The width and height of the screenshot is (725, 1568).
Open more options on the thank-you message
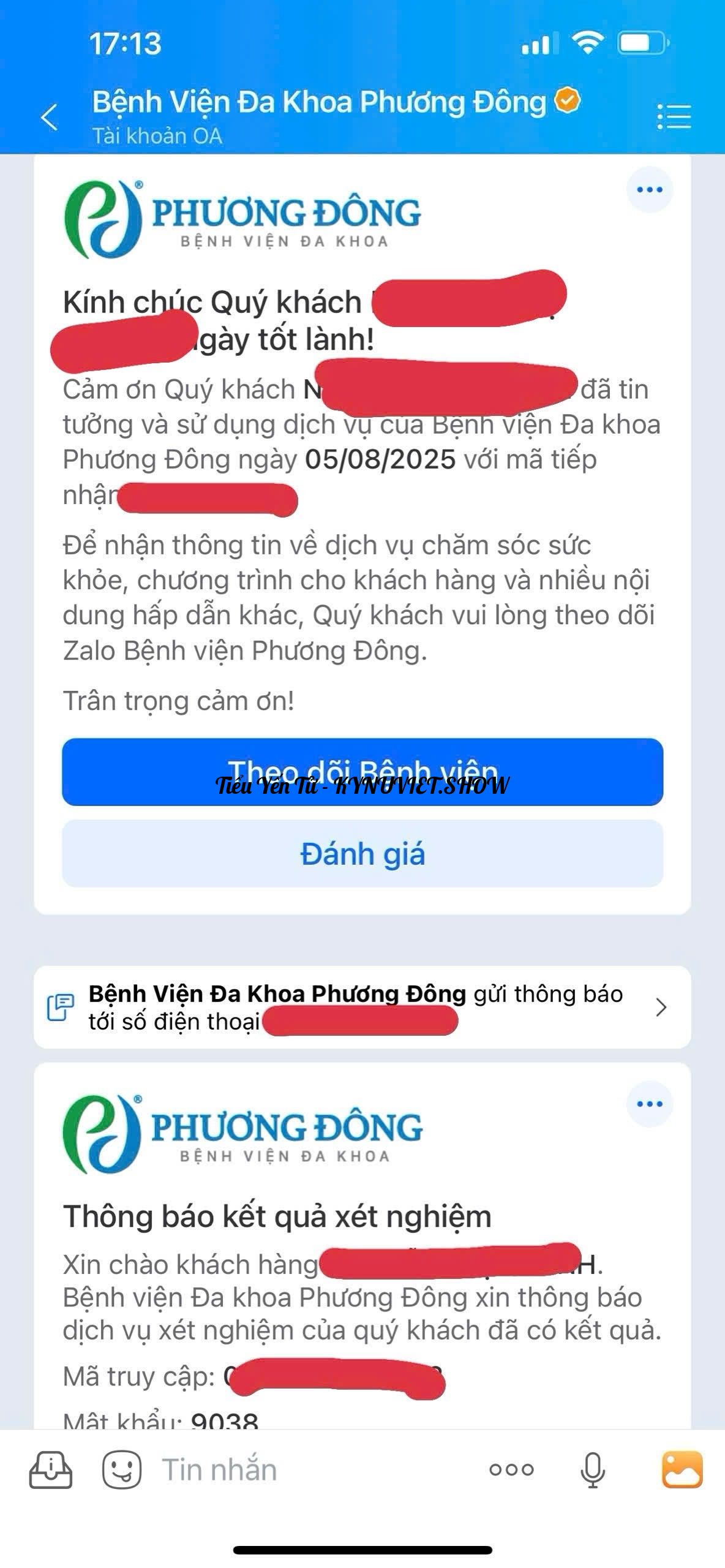649,190
